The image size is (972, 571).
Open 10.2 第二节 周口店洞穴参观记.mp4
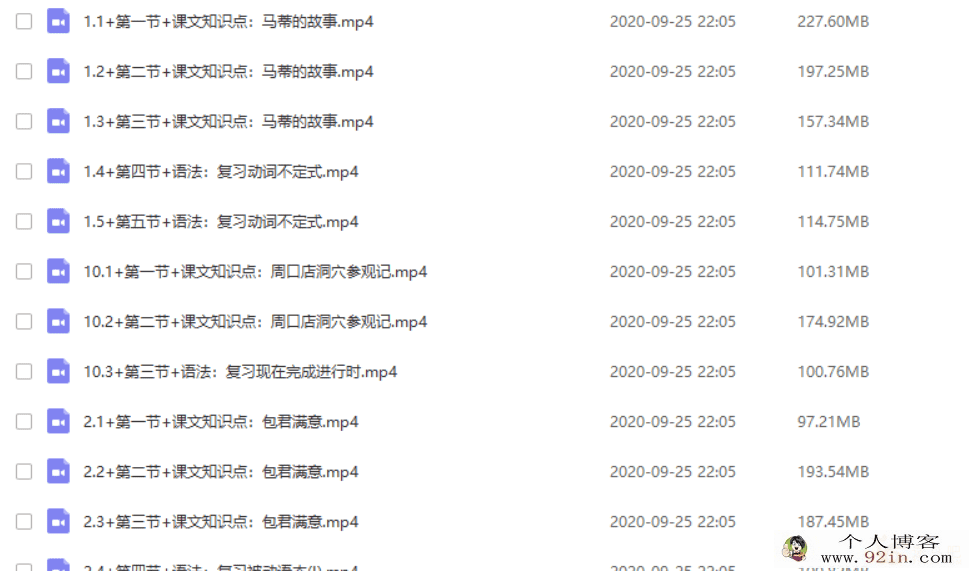[x=255, y=322]
